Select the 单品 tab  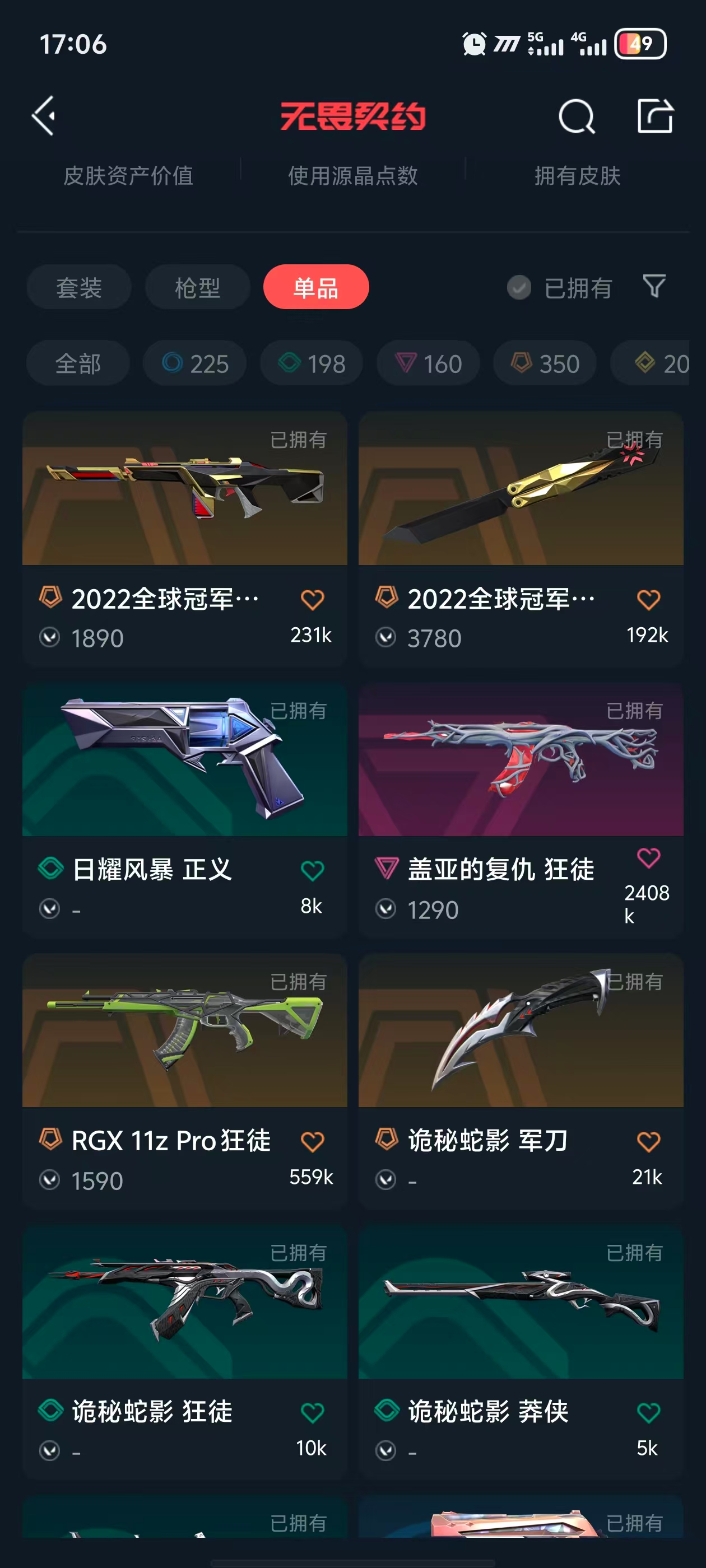(x=315, y=287)
